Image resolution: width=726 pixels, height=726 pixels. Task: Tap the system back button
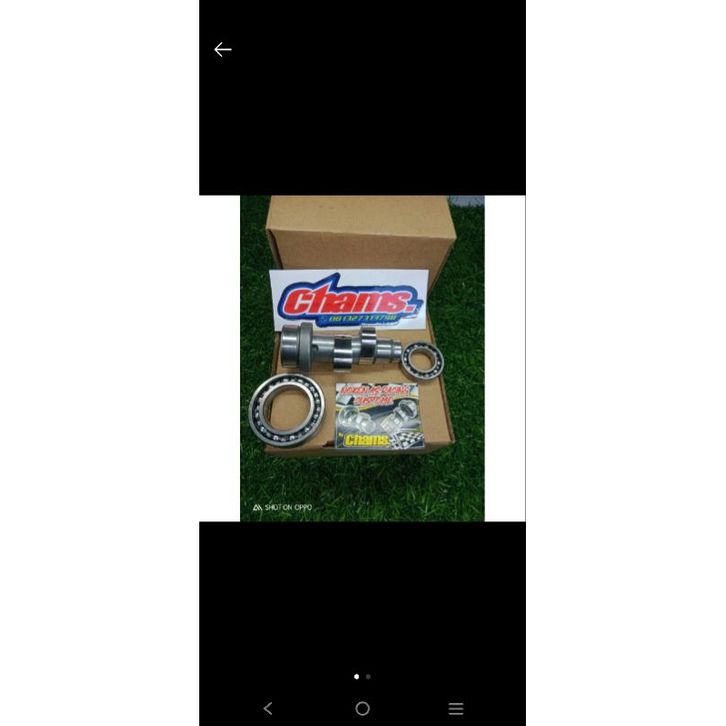tap(267, 708)
